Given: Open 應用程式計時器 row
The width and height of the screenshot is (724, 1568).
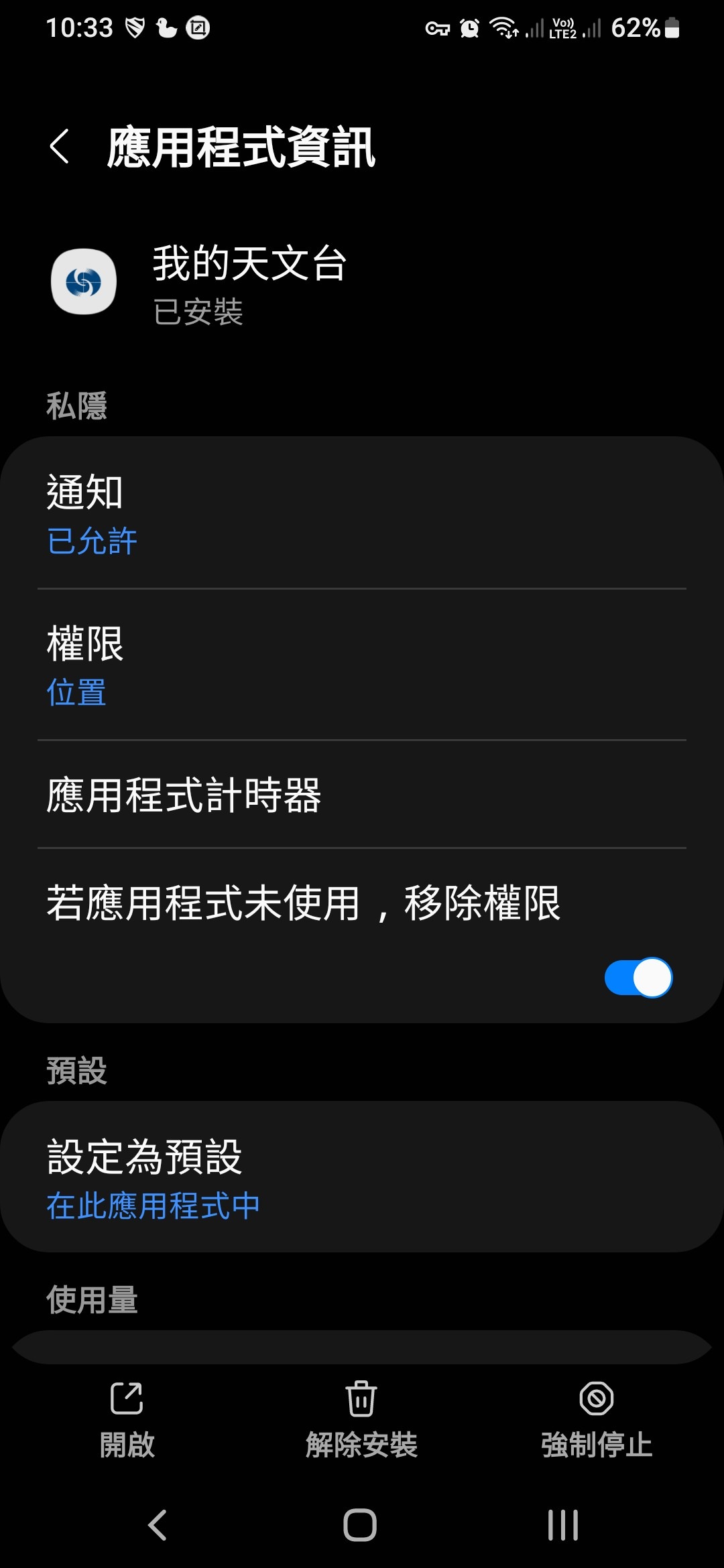Looking at the screenshot, I should [x=362, y=795].
